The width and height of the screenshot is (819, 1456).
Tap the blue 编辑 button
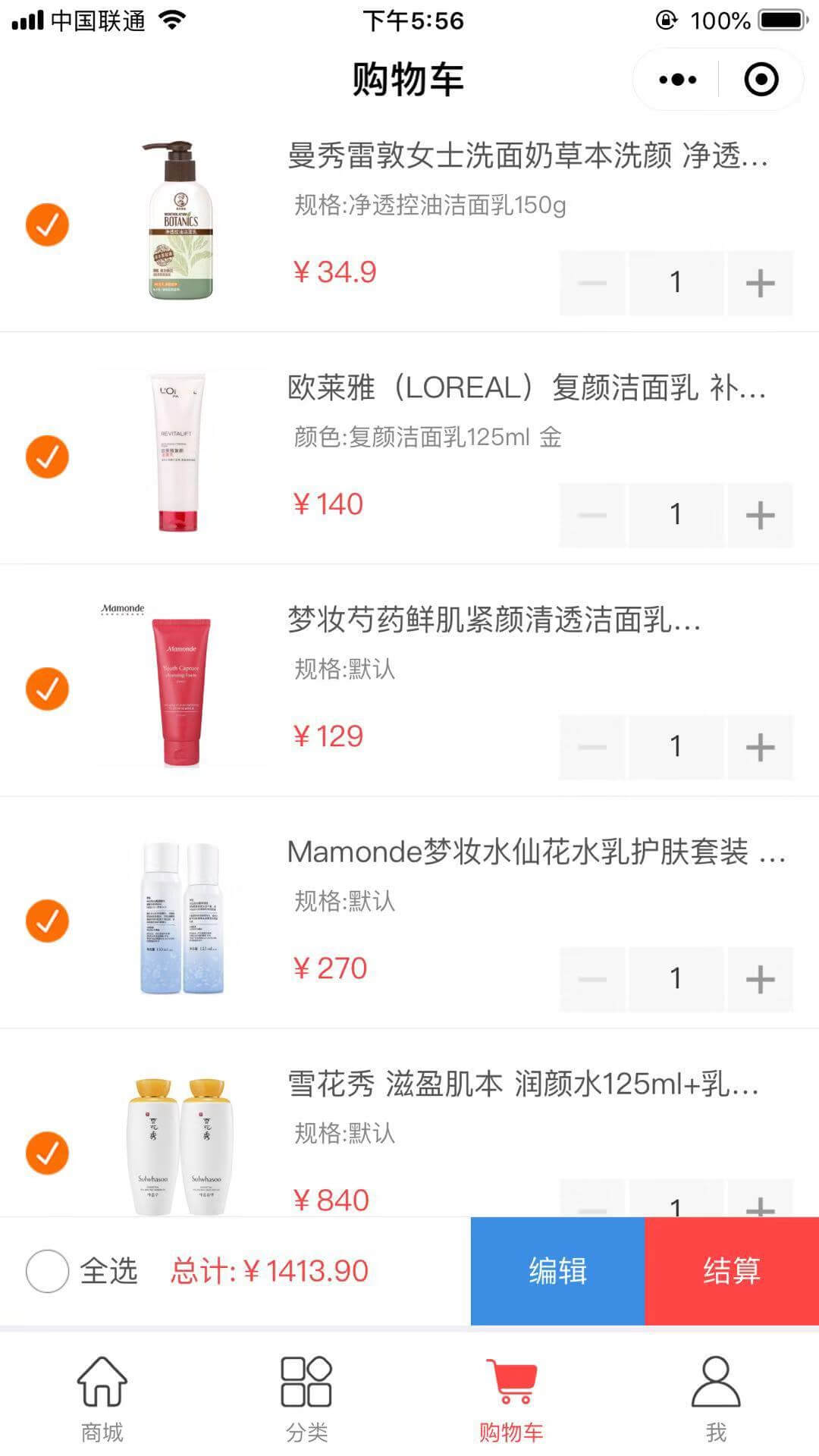[557, 1271]
